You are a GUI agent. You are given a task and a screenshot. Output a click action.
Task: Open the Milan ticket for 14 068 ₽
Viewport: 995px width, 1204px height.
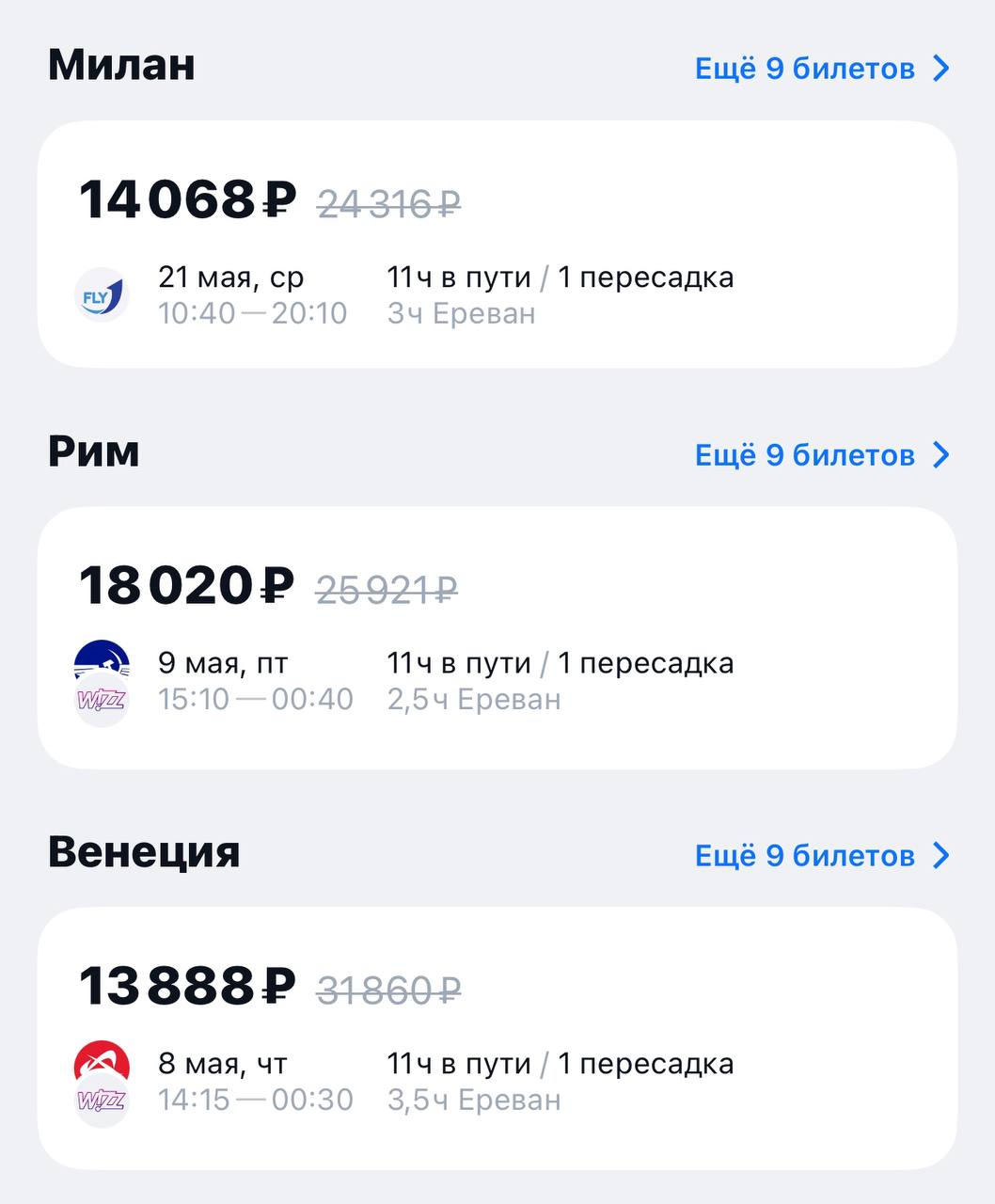click(x=497, y=245)
